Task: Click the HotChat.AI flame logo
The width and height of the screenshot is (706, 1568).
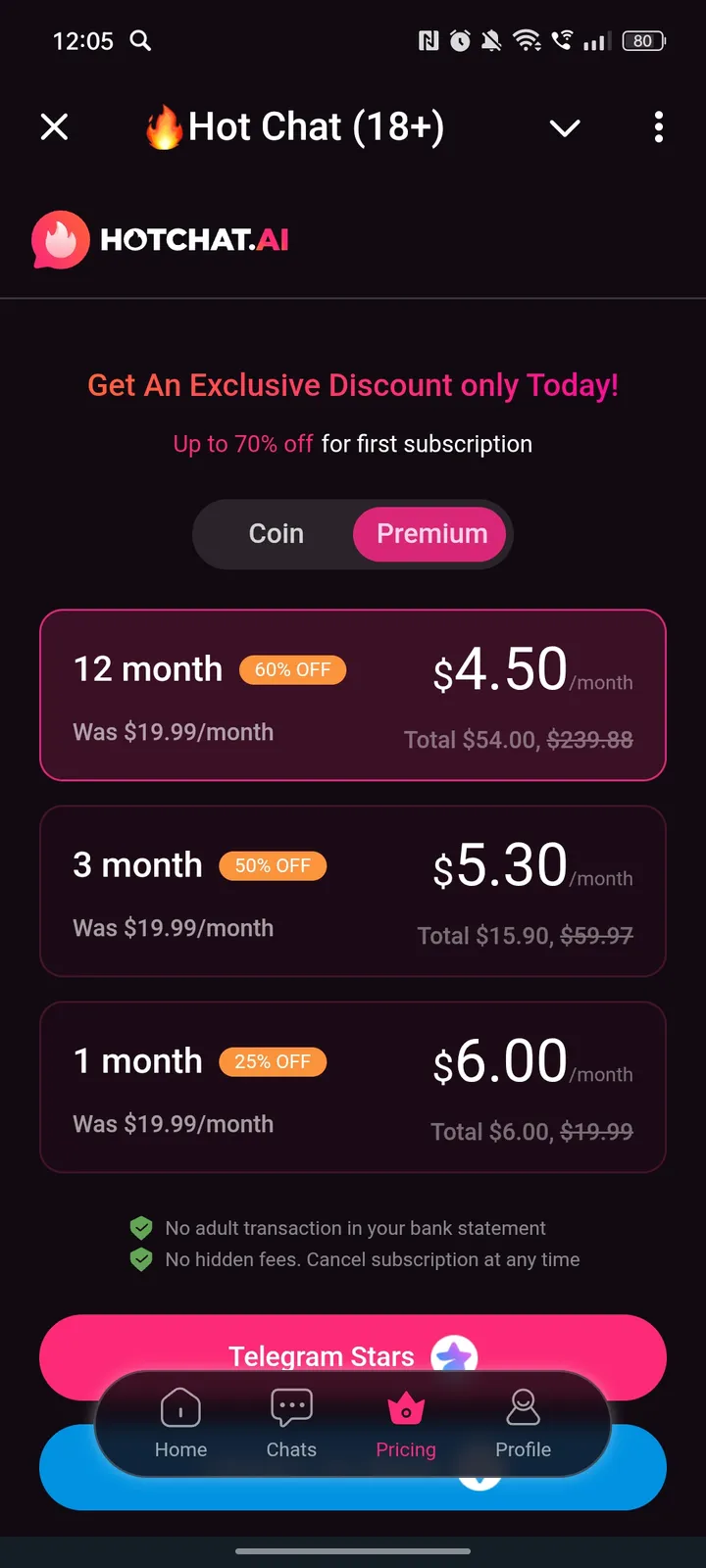Action: pyautogui.click(x=60, y=238)
